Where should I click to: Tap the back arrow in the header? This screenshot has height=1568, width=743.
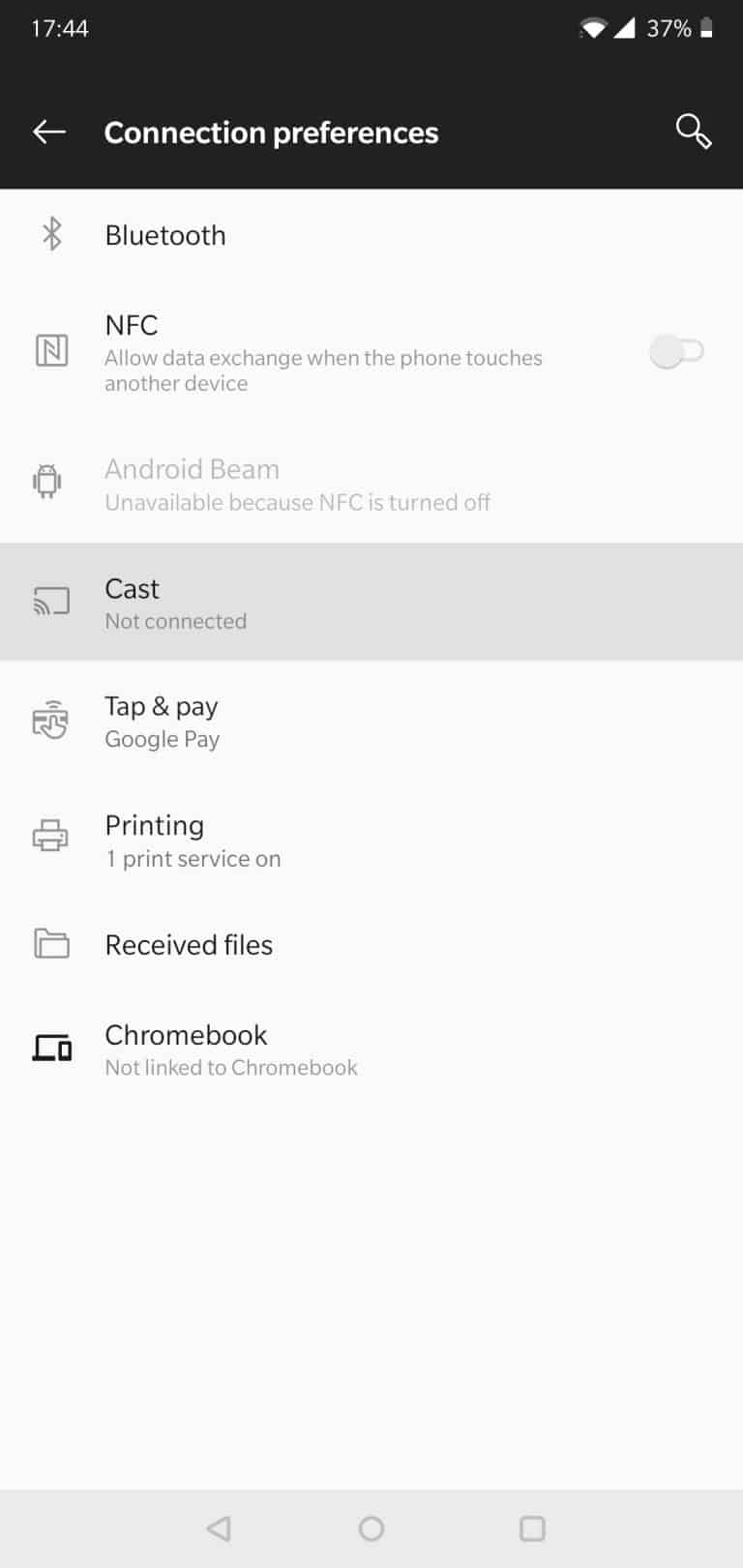pyautogui.click(x=48, y=132)
